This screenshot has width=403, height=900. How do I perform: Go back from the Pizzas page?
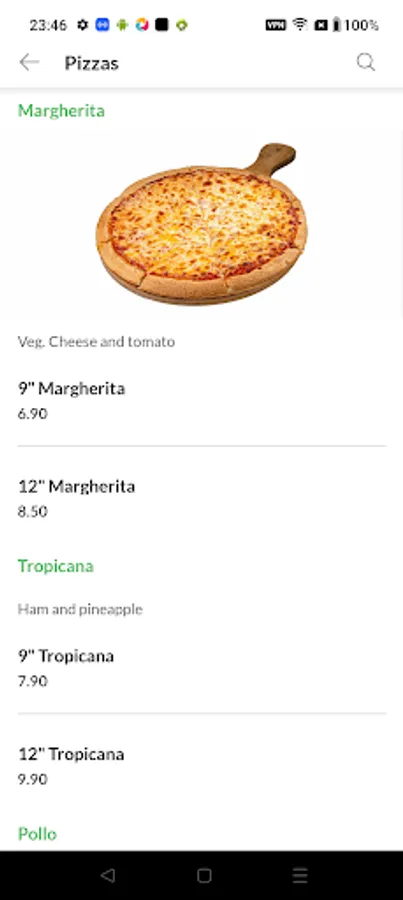(29, 62)
